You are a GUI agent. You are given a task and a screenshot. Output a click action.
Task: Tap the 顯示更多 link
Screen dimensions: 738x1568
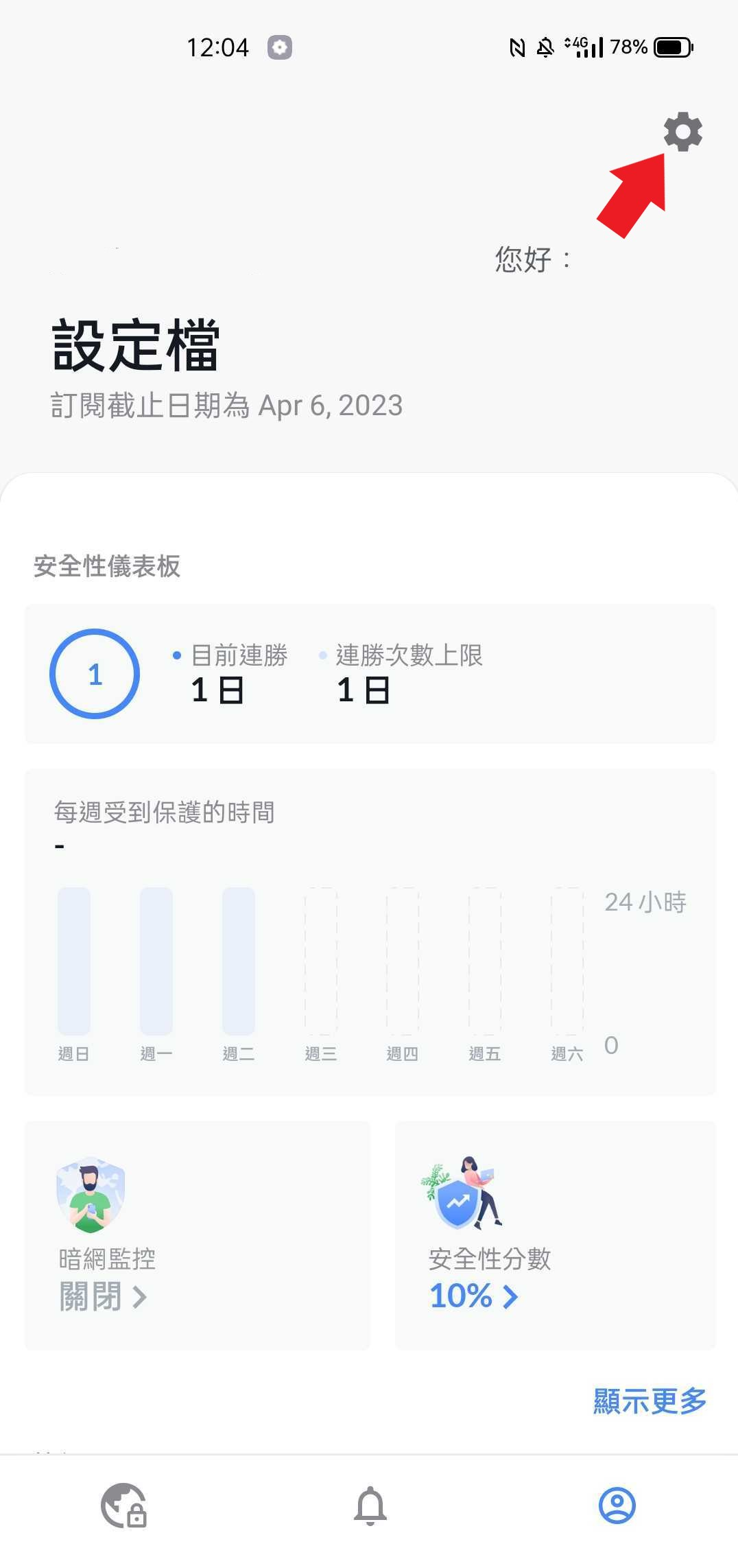click(649, 1401)
